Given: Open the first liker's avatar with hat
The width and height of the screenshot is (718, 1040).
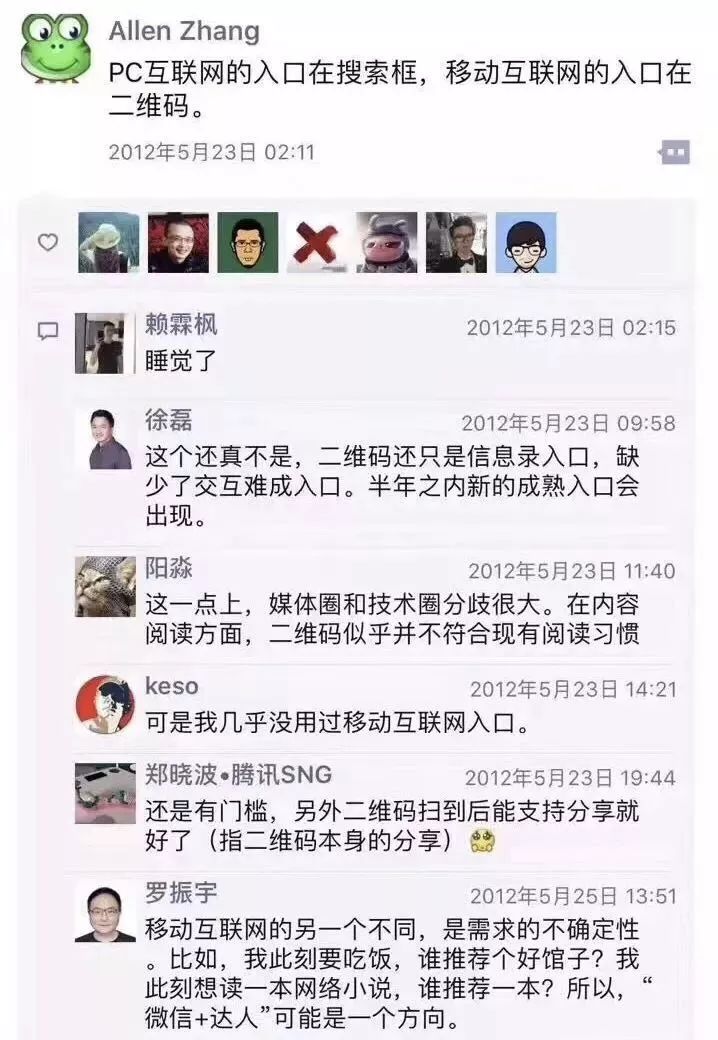Looking at the screenshot, I should tap(109, 243).
